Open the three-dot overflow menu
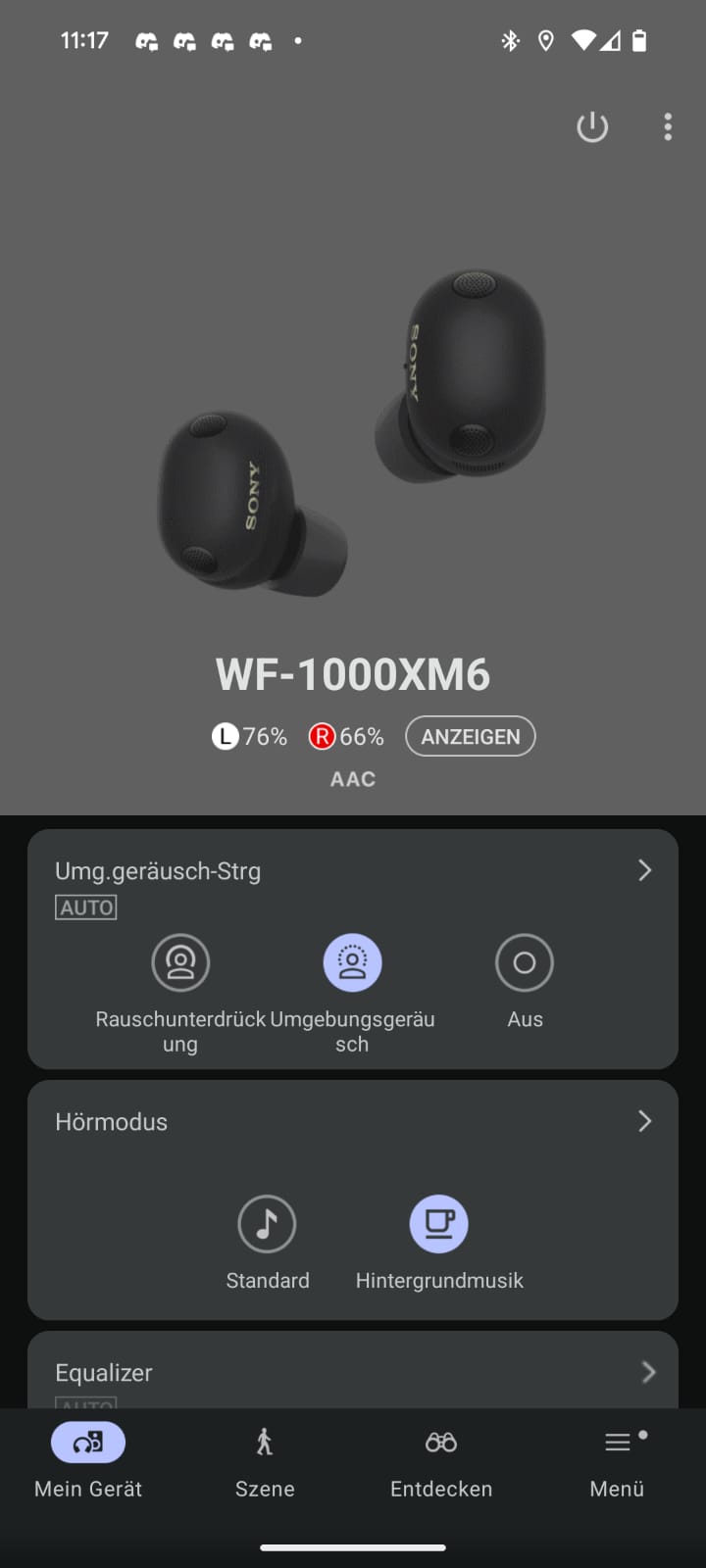The width and height of the screenshot is (706, 1568). pos(668,127)
